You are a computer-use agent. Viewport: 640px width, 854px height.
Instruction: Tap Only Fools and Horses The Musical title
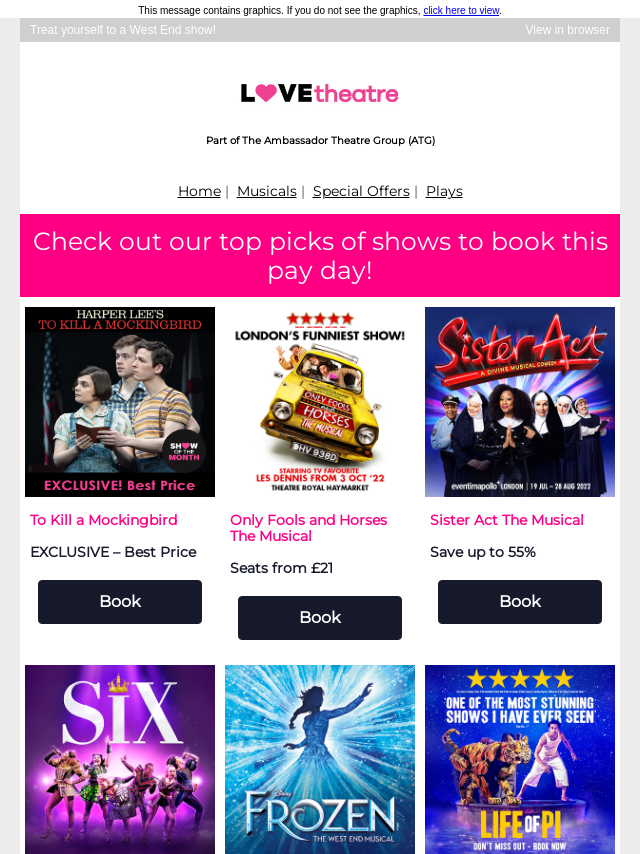(308, 528)
